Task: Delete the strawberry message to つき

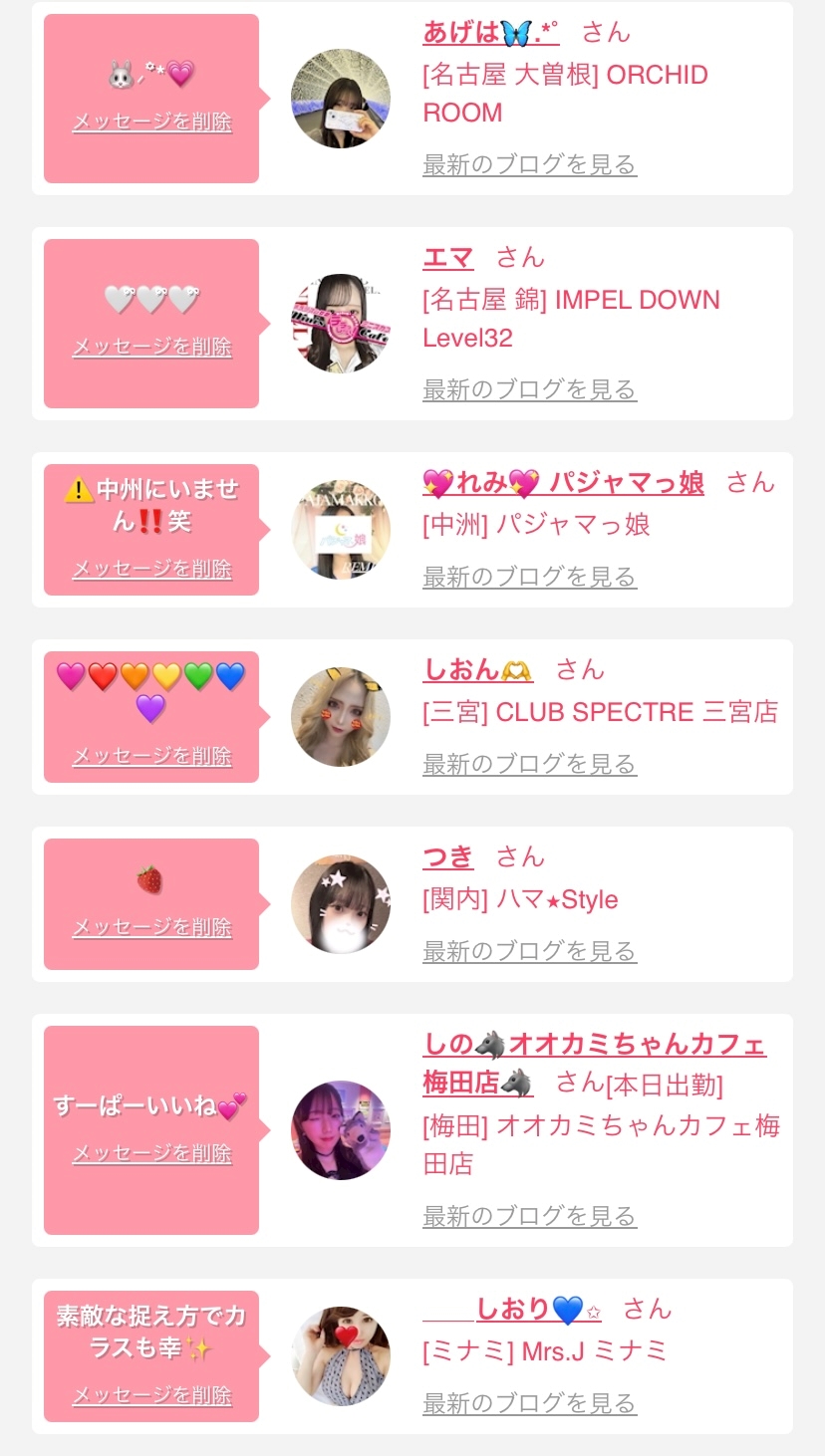Action: (x=151, y=927)
